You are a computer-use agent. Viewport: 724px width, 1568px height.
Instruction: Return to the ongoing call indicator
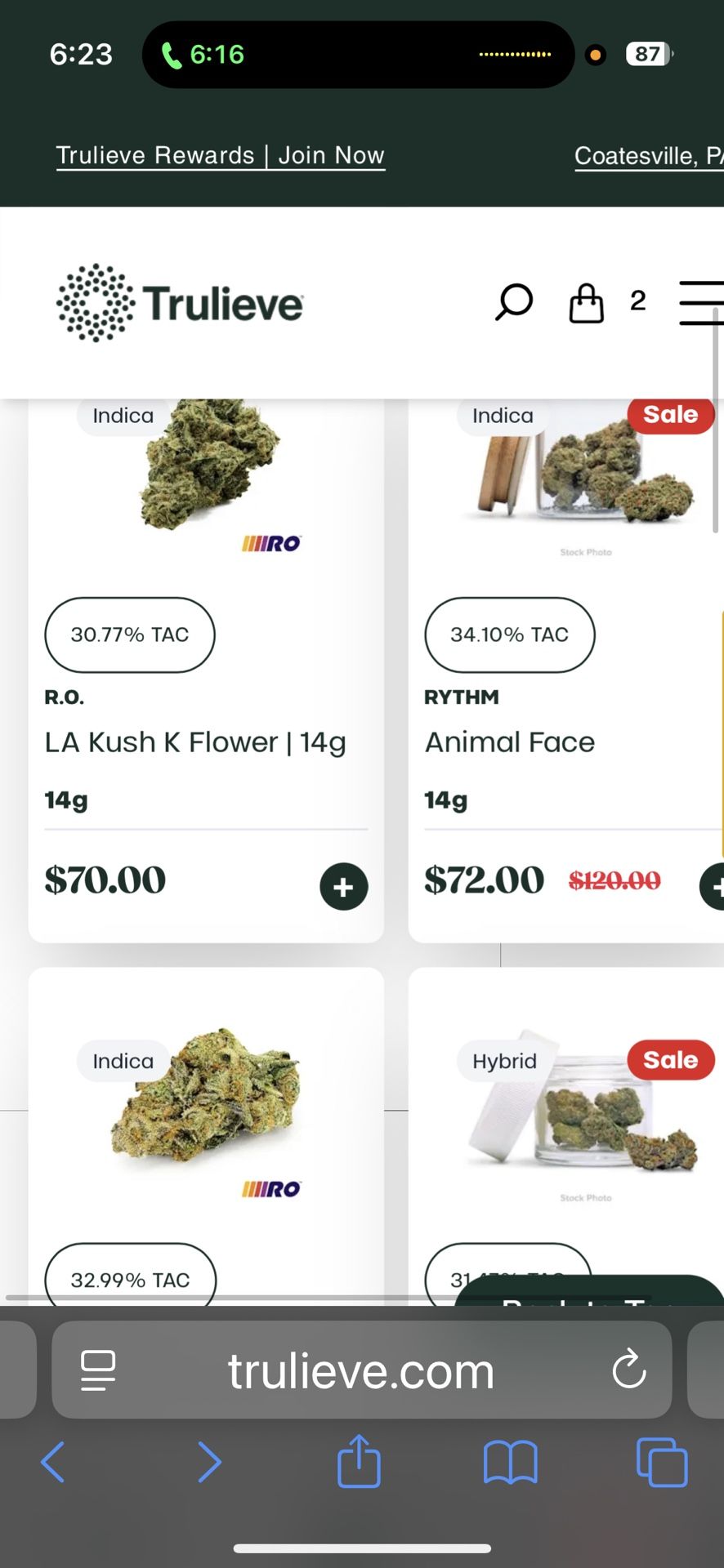pos(204,55)
